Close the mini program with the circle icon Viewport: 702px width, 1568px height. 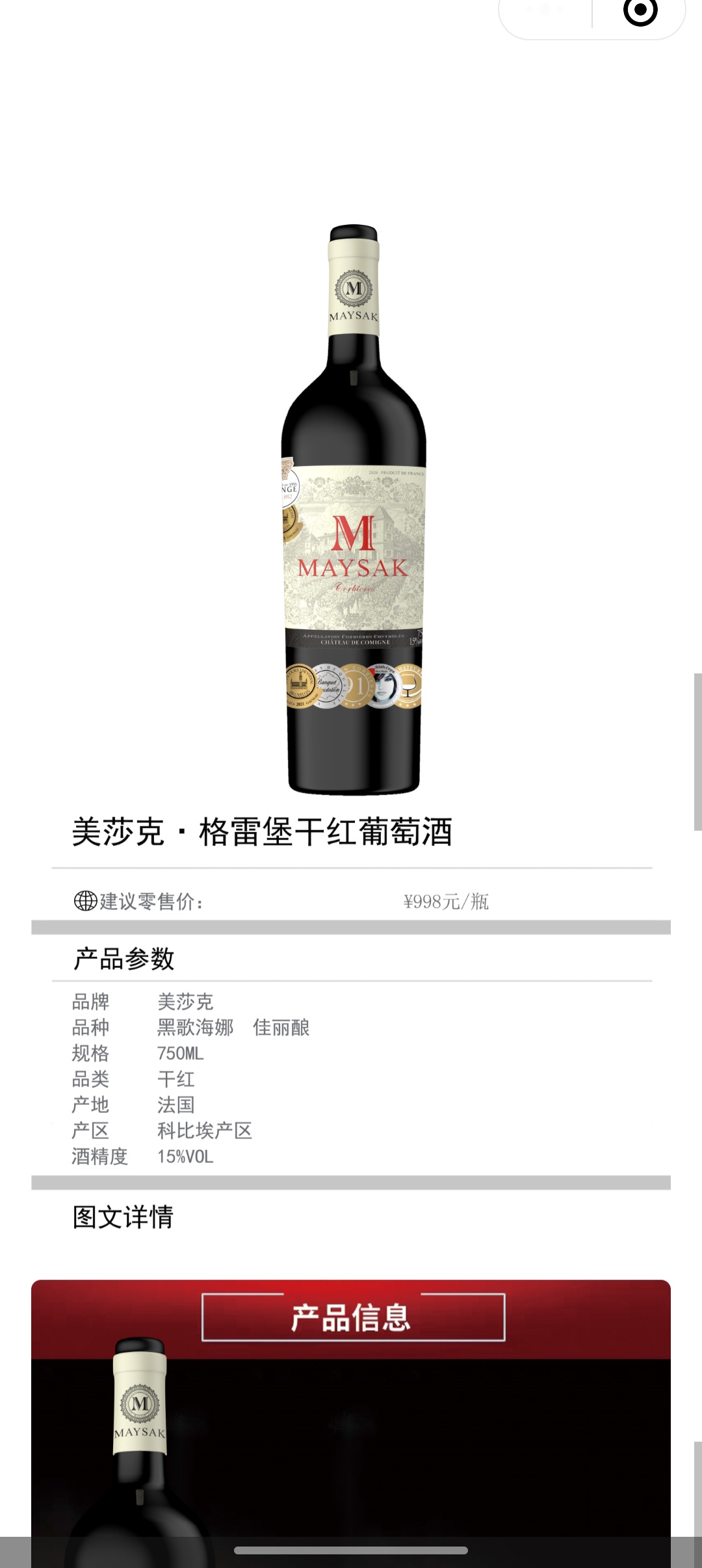click(x=640, y=11)
